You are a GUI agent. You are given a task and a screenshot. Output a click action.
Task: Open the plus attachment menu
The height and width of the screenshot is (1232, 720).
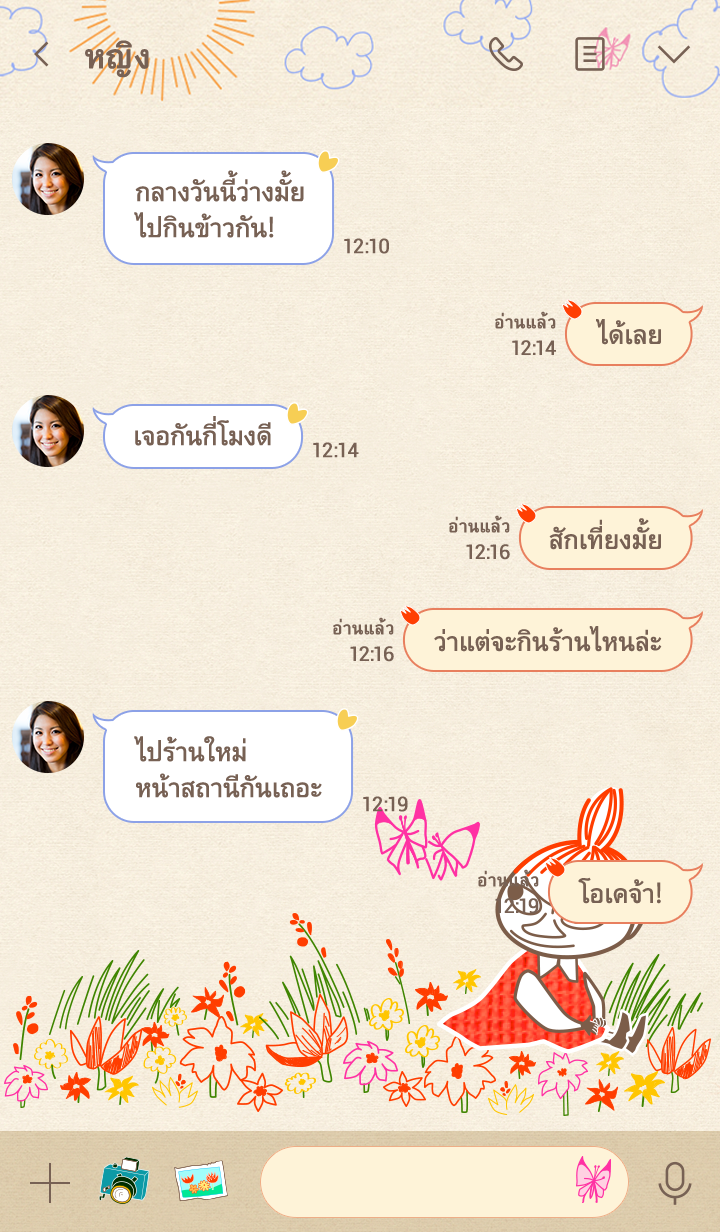tap(49, 1183)
